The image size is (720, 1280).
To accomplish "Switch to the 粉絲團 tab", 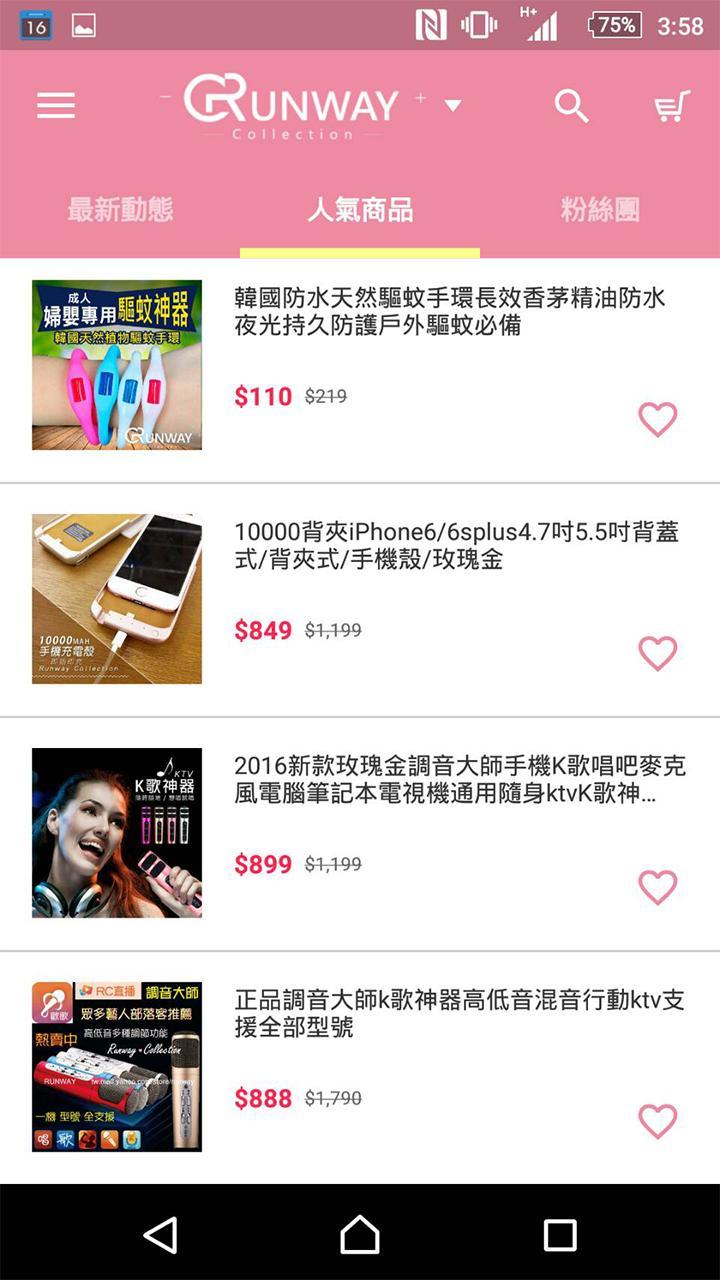I will tap(599, 211).
